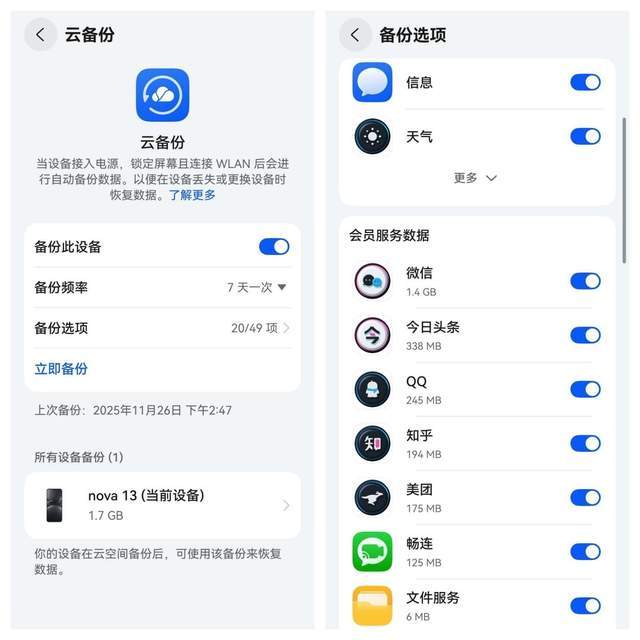This screenshot has width=640, height=640.
Task: Toggle the 天气 backup switch
Action: 585,136
